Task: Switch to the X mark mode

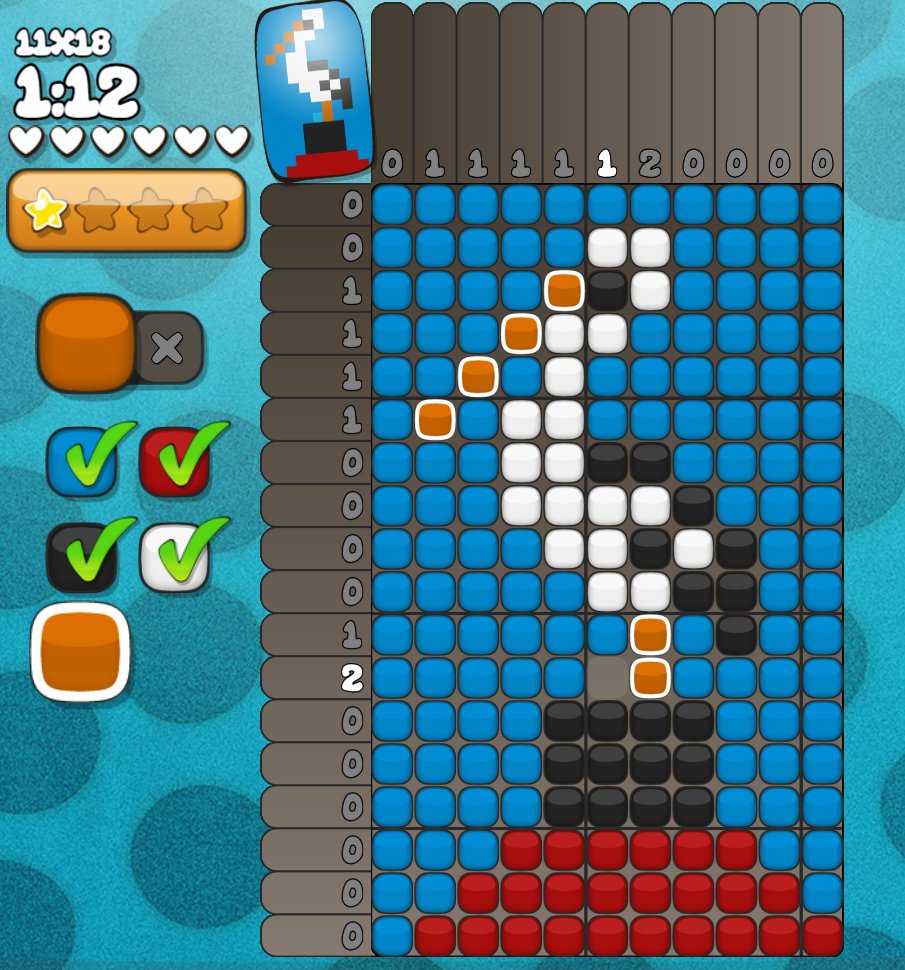Action: (x=167, y=347)
